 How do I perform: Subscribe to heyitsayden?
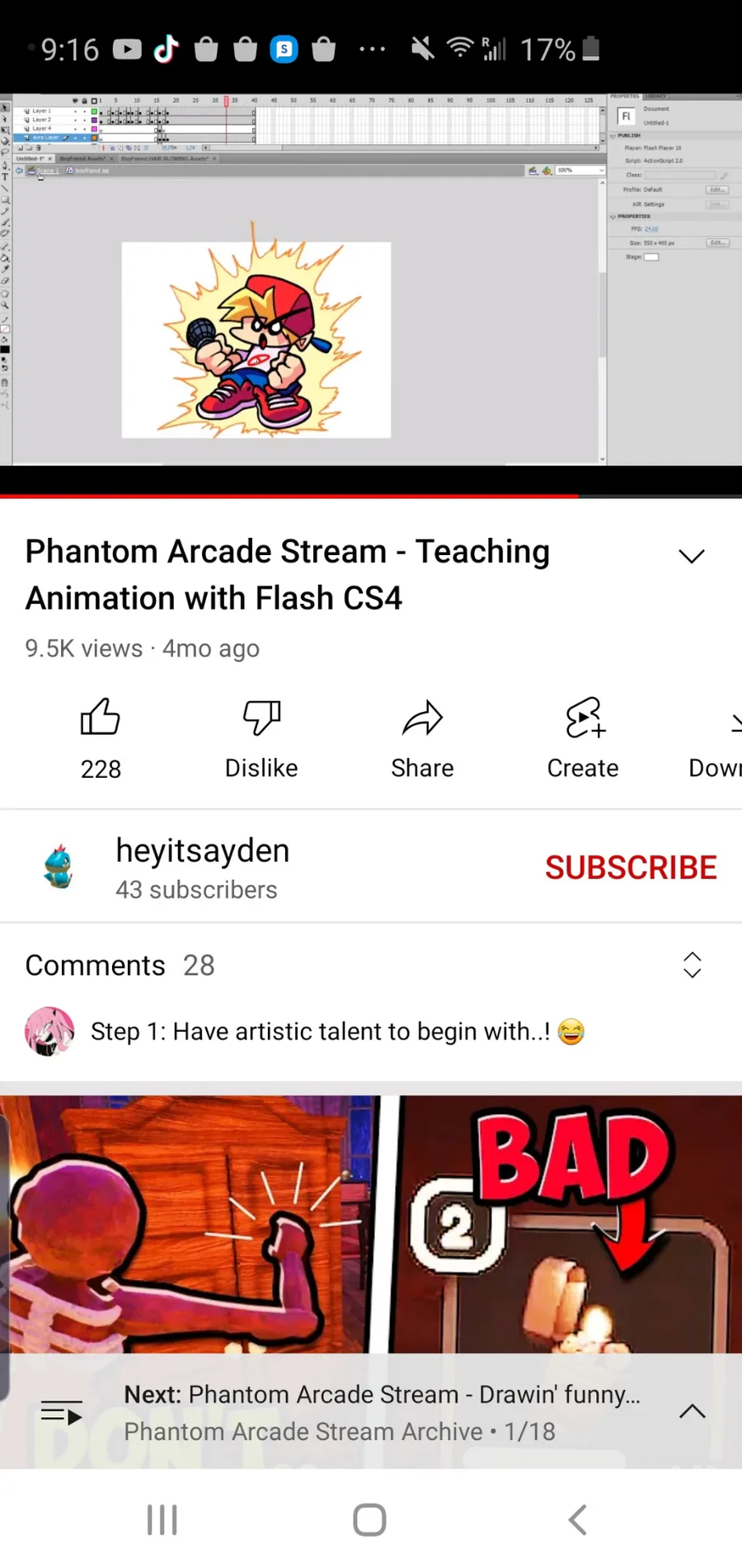[631, 867]
